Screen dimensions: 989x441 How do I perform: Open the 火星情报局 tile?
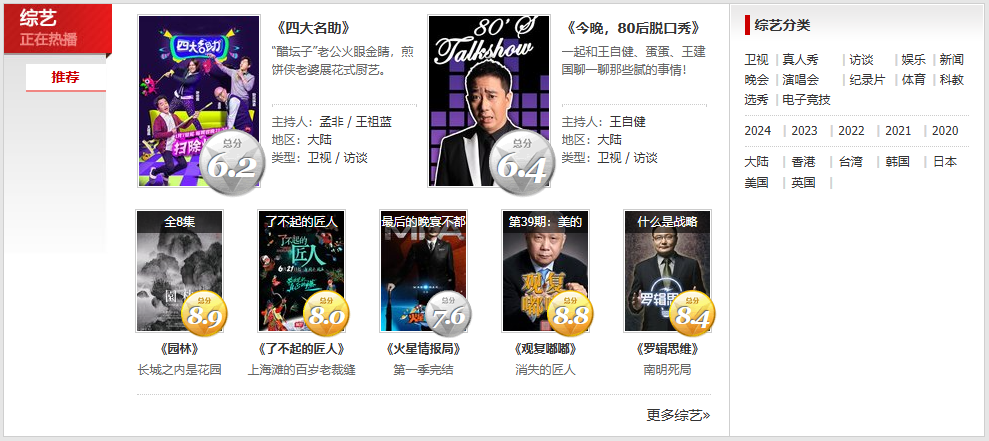[x=423, y=270]
